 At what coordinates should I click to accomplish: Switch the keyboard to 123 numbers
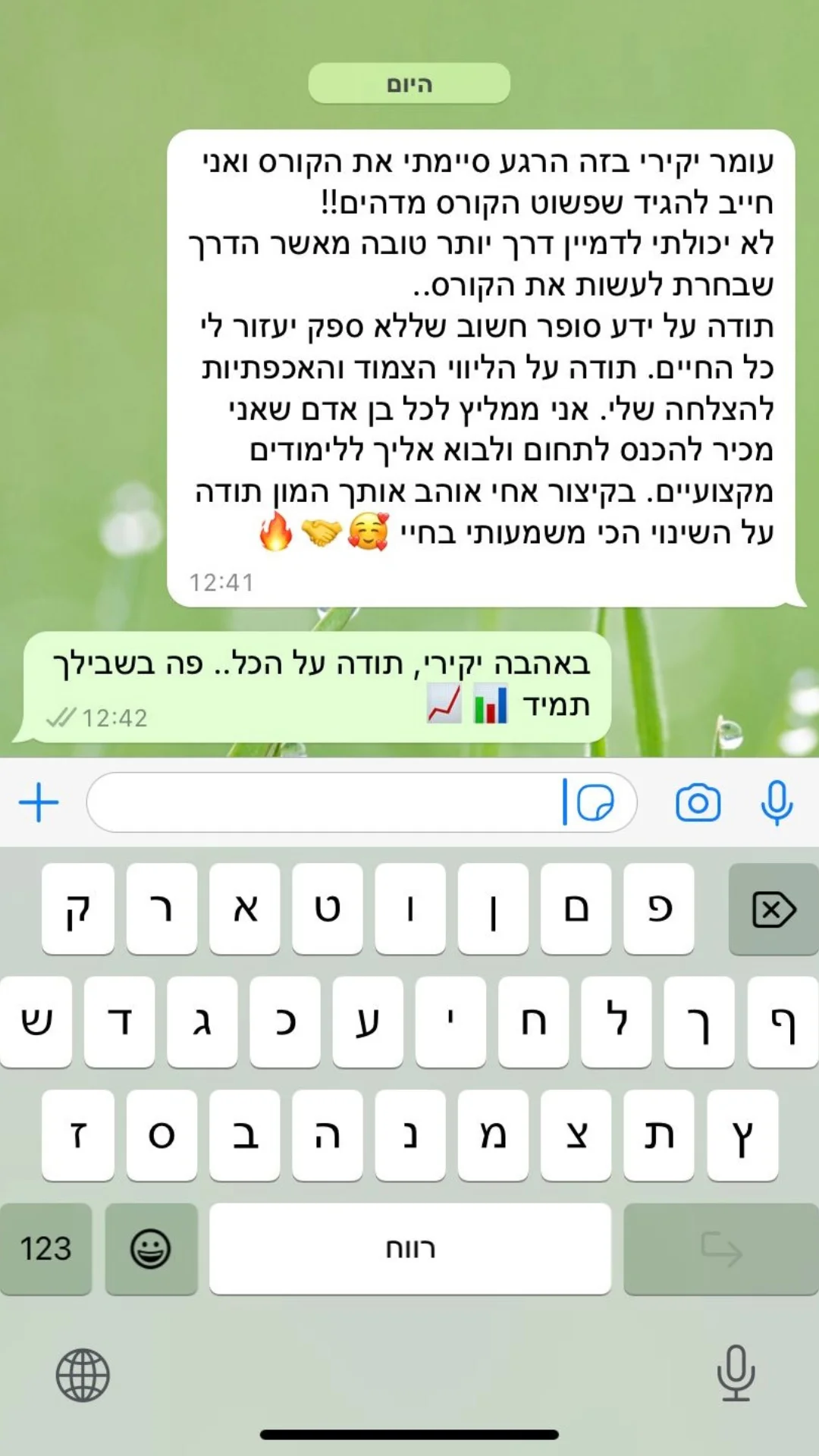pyautogui.click(x=46, y=1249)
